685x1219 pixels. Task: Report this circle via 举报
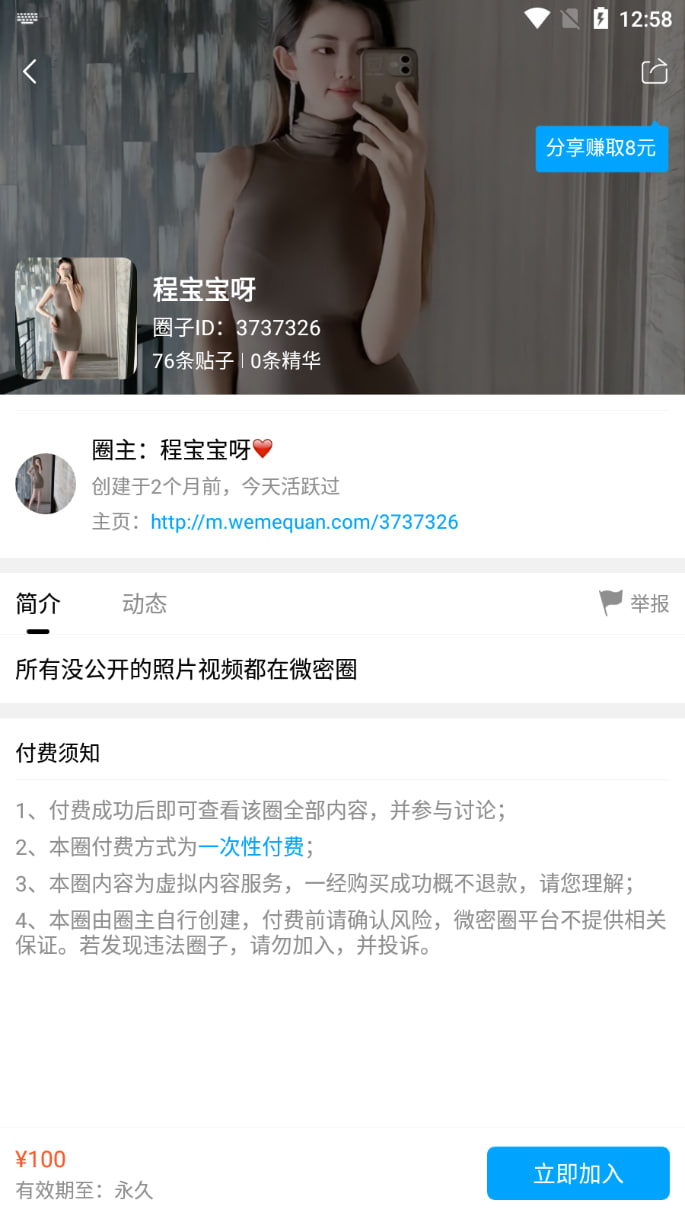(634, 603)
